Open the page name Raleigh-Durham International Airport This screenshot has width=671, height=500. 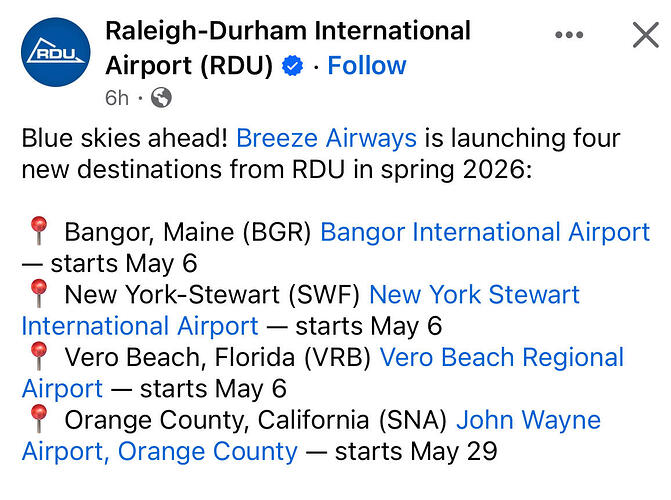click(x=288, y=31)
